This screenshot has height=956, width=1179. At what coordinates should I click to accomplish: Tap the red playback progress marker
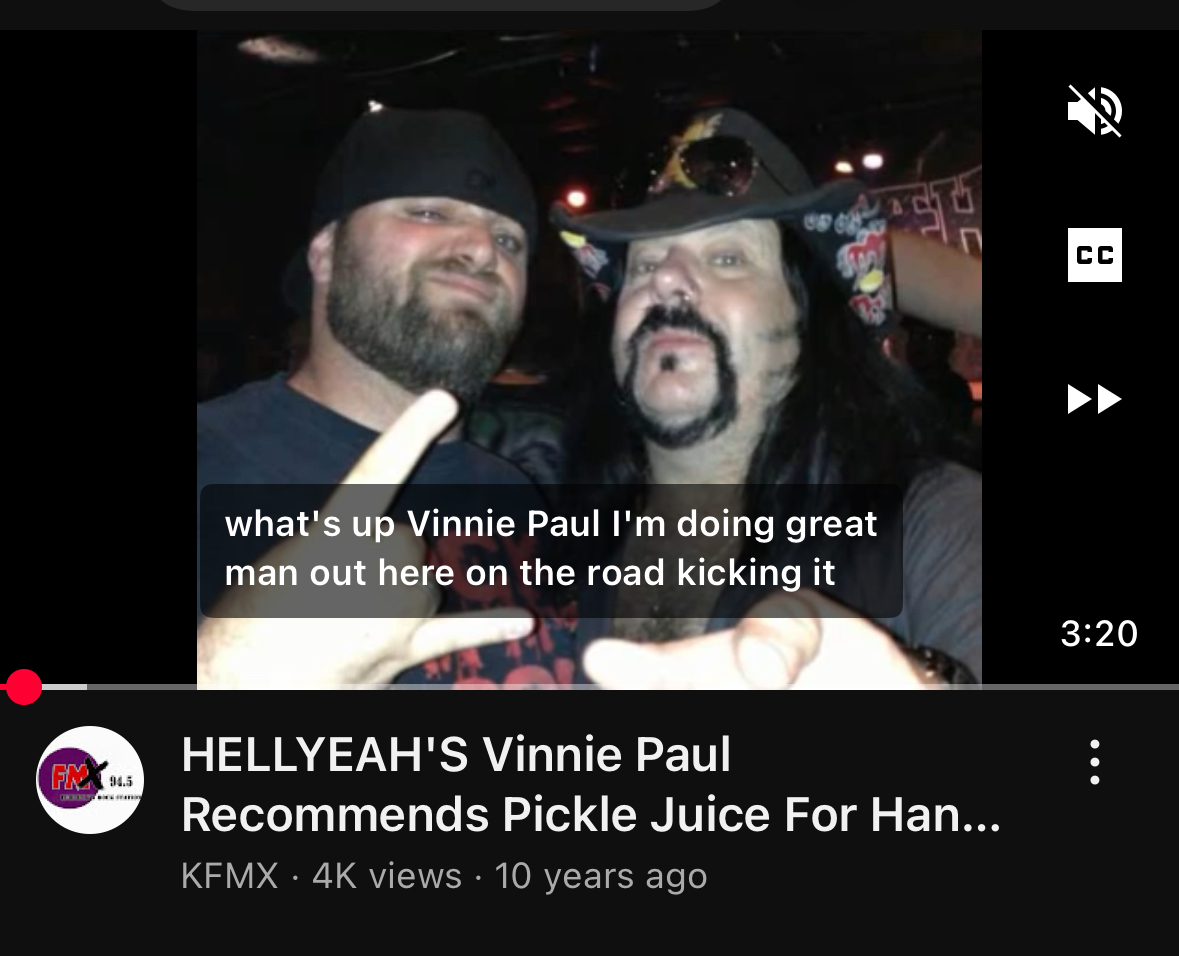point(23,687)
